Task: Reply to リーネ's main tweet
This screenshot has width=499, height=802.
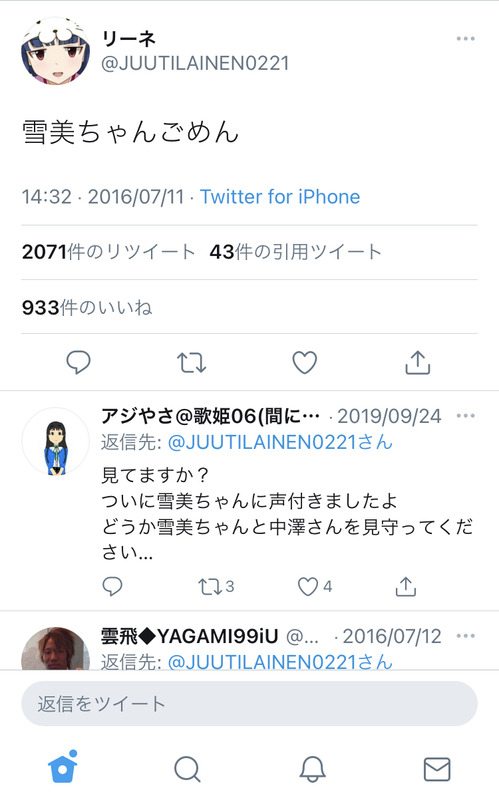Action: 78,363
